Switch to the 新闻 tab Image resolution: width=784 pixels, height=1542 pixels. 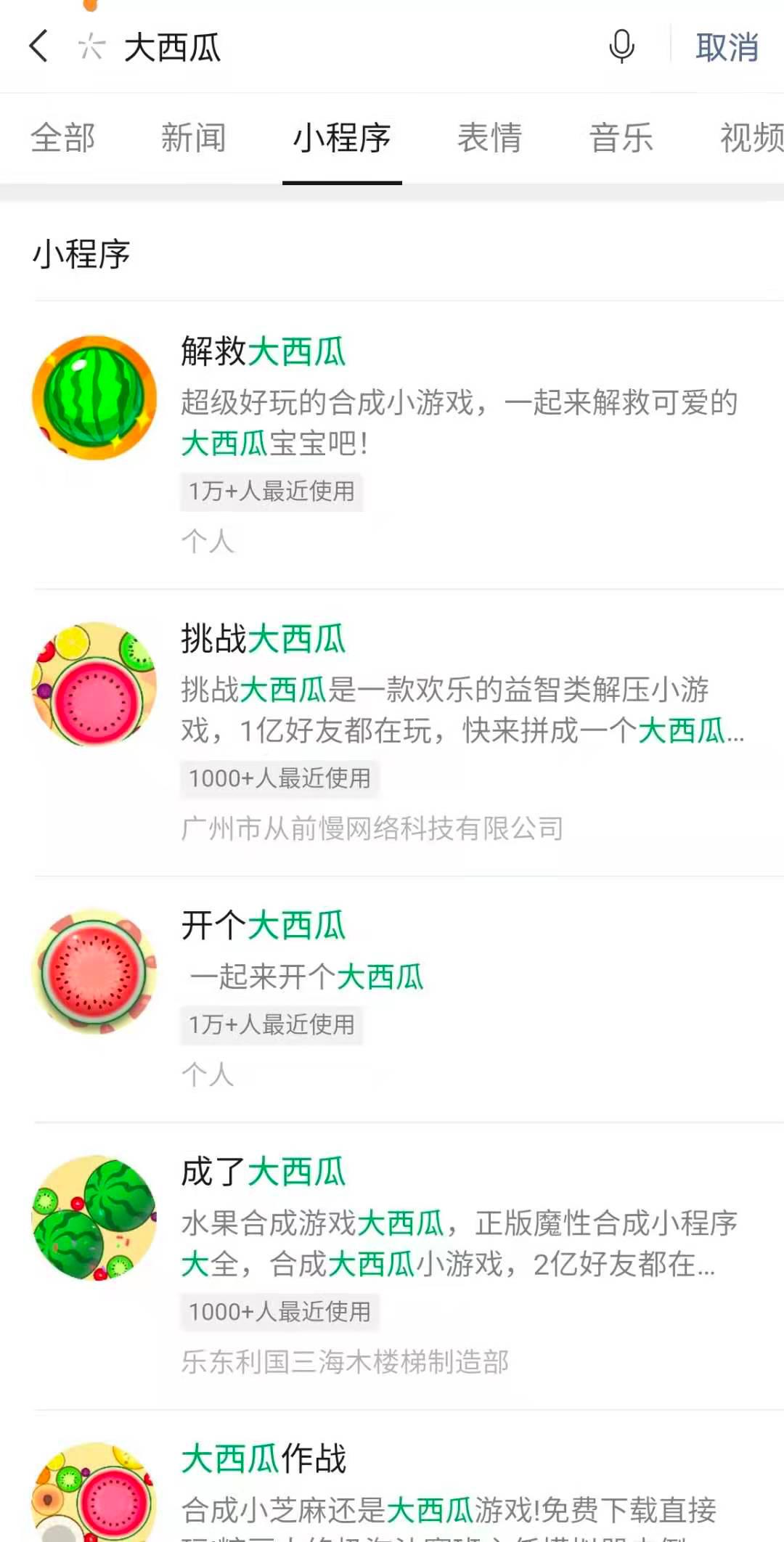point(195,138)
